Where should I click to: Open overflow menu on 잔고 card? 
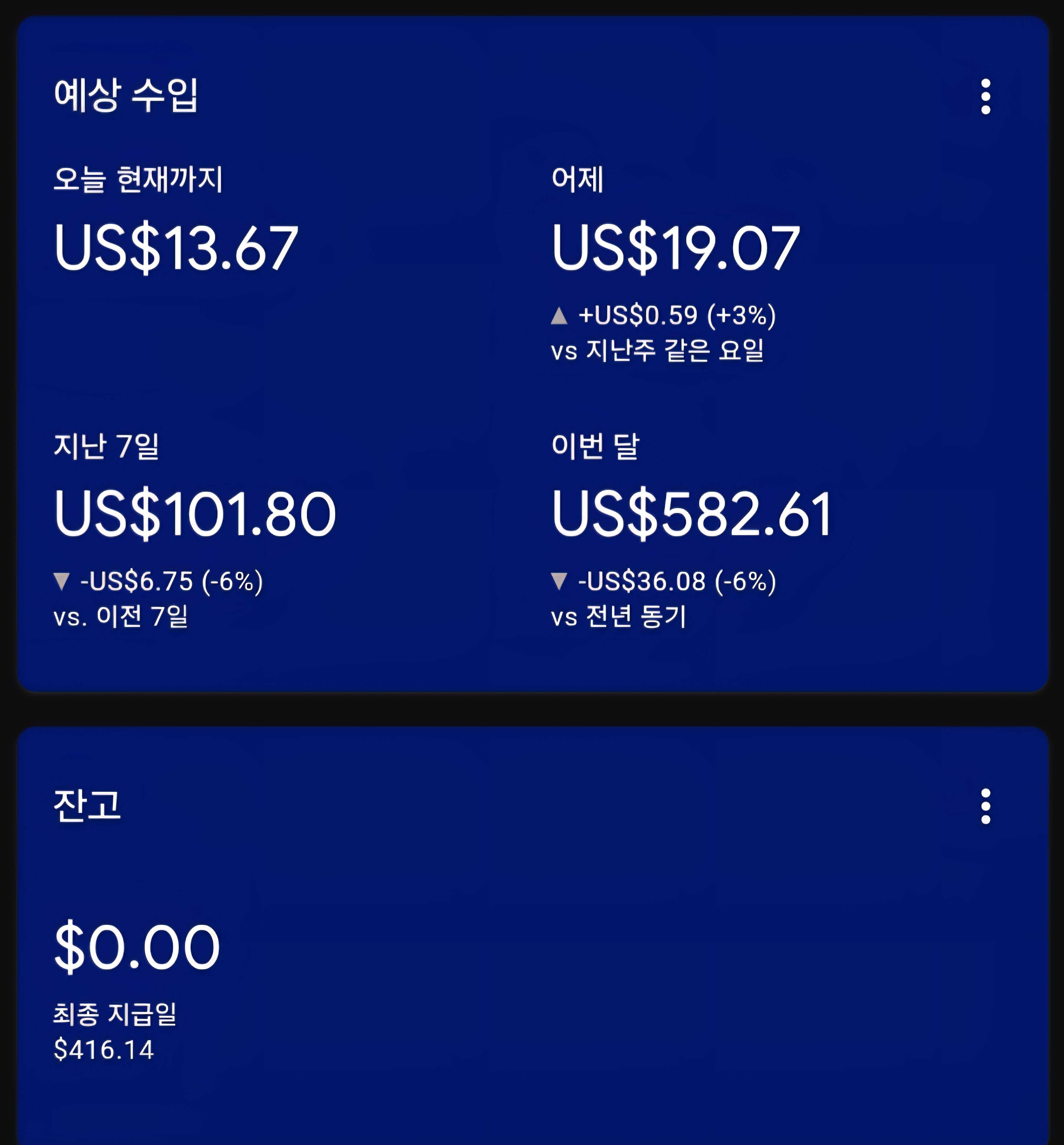click(985, 806)
